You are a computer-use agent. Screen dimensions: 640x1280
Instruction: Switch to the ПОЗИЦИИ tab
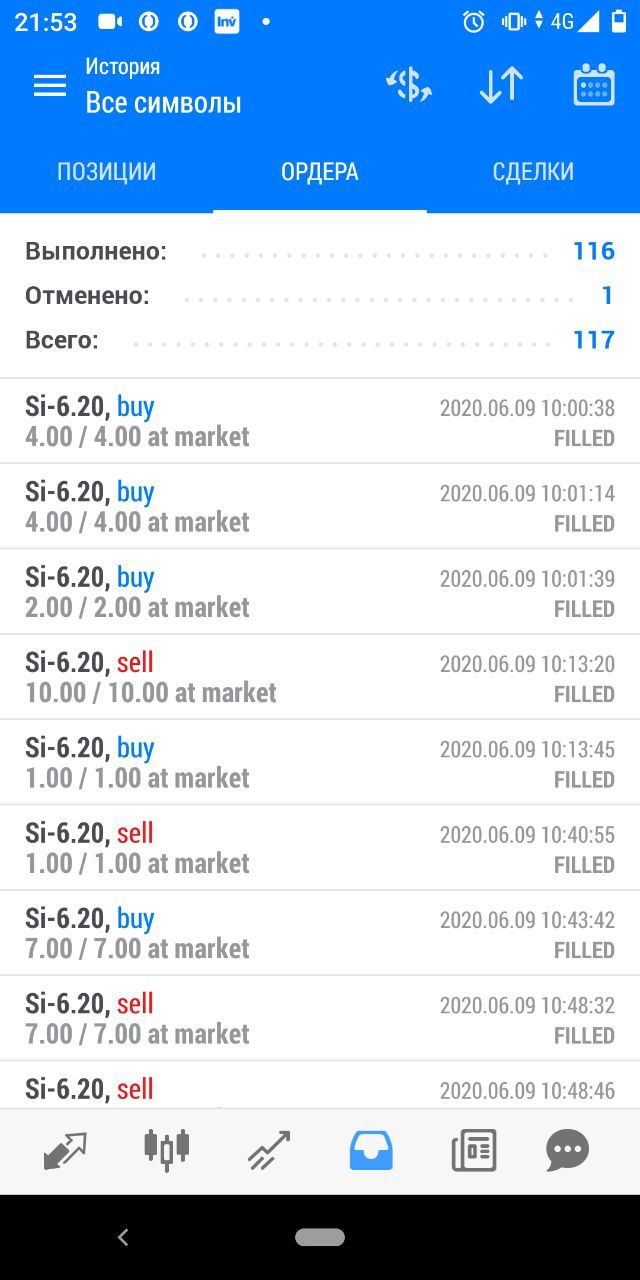pyautogui.click(x=106, y=171)
